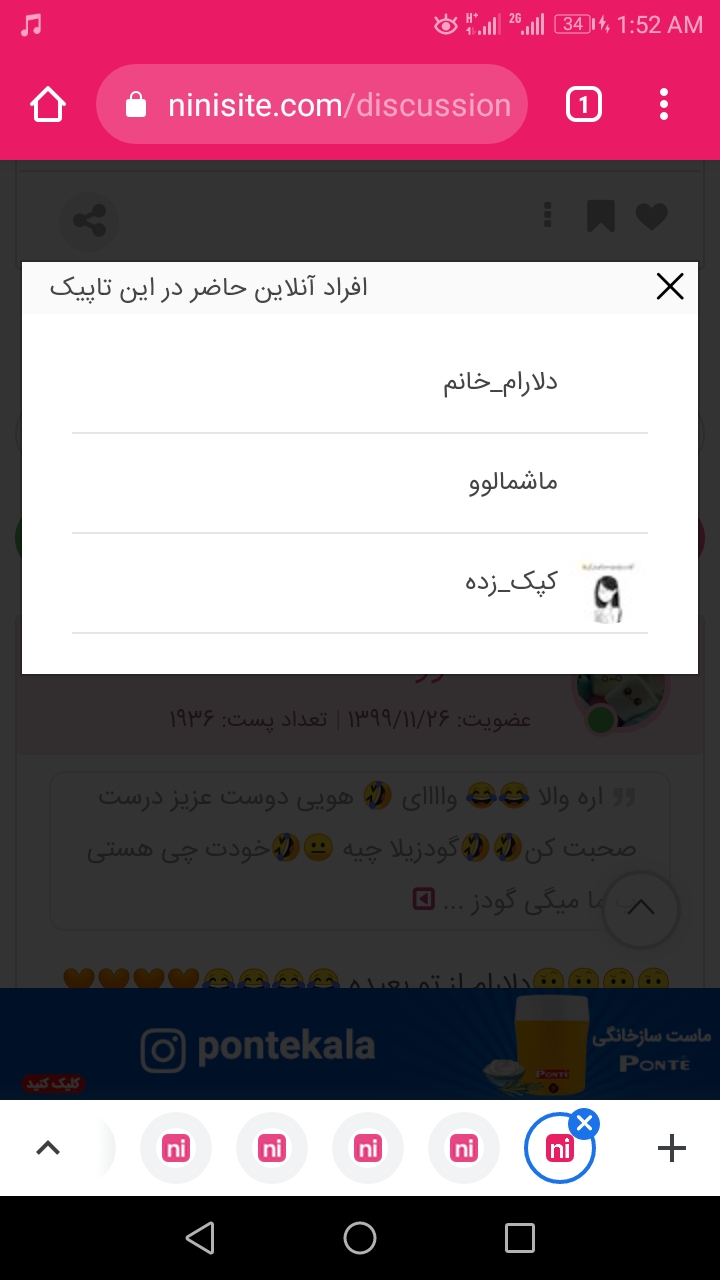
Task: Close the active ninisite tab
Action: (586, 1124)
